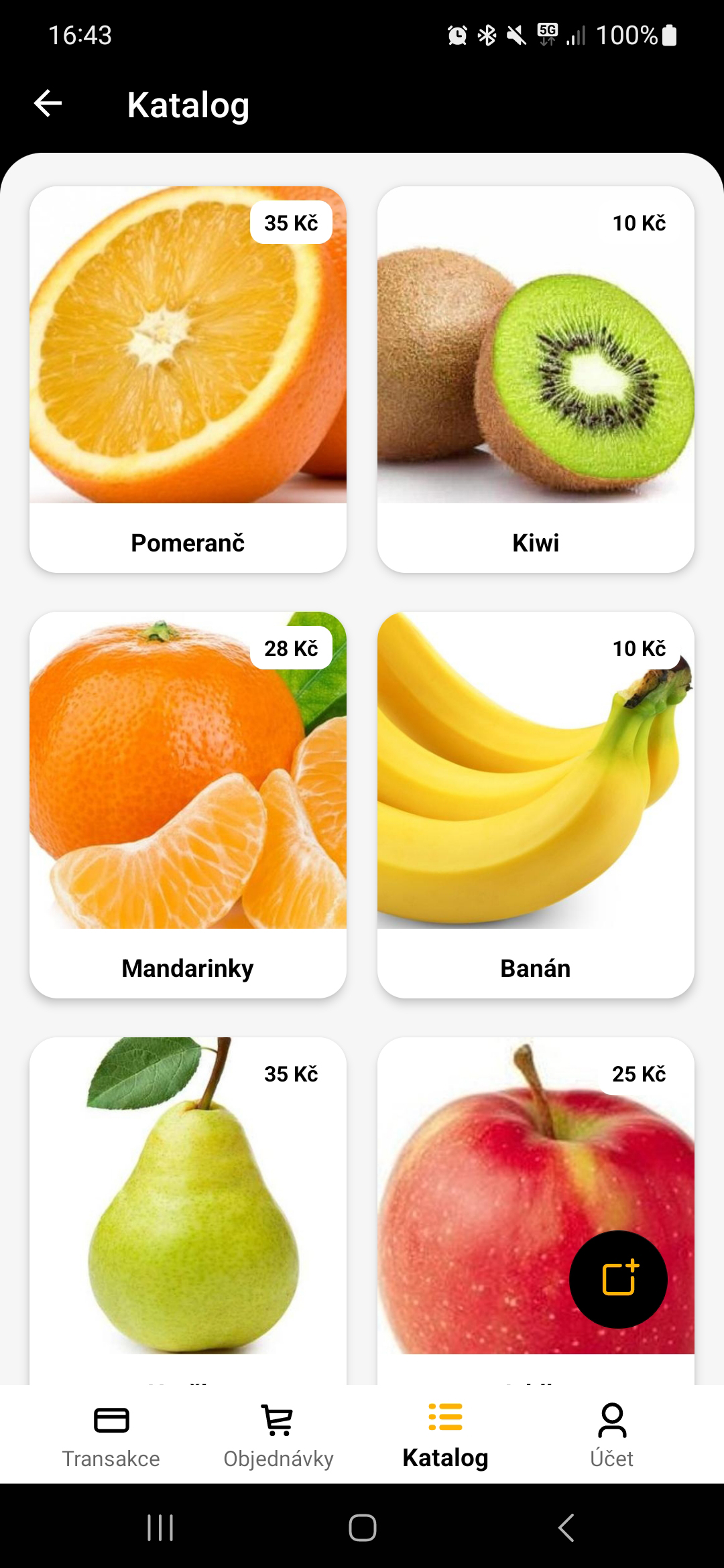Add a new catalog item
This screenshot has width=724, height=1568.
point(618,1279)
